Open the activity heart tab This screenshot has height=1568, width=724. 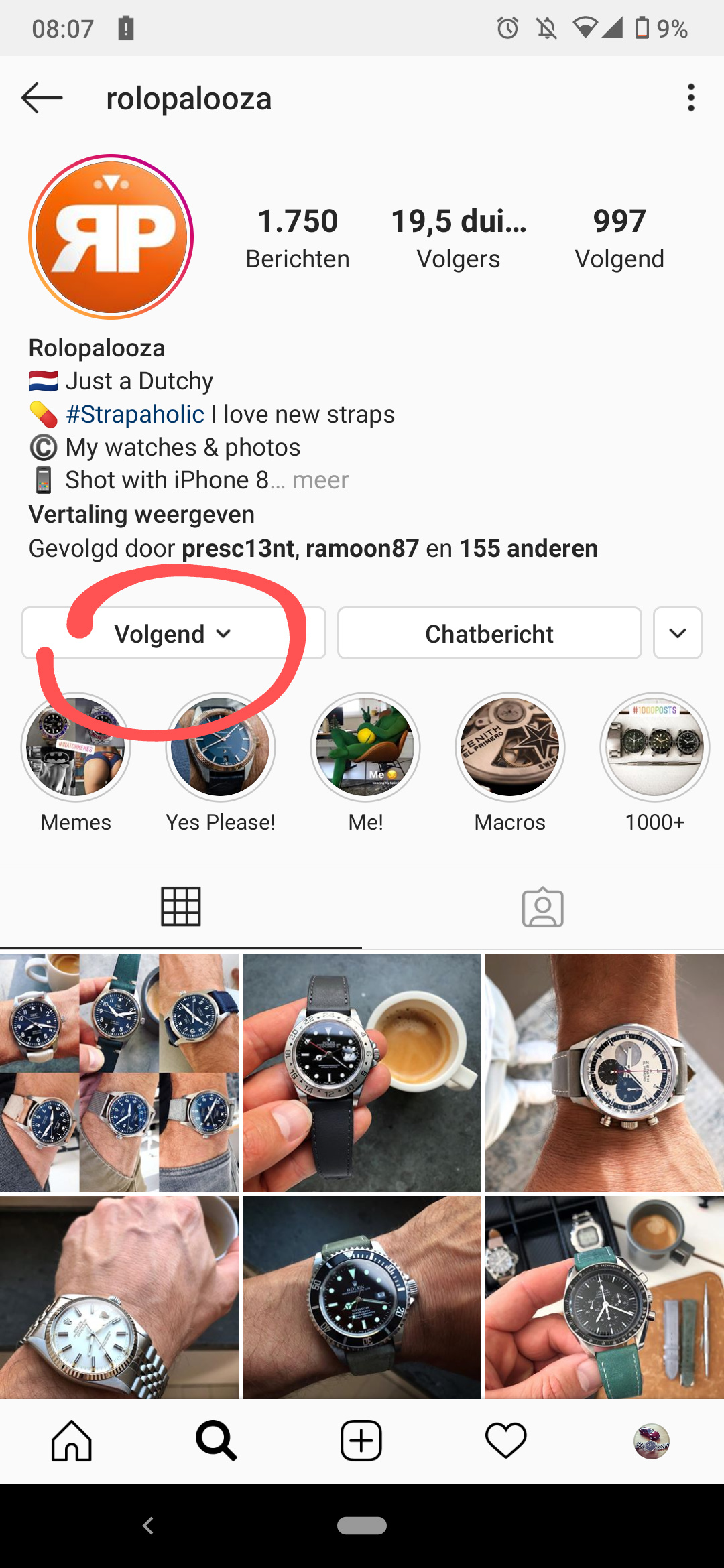coord(506,1441)
